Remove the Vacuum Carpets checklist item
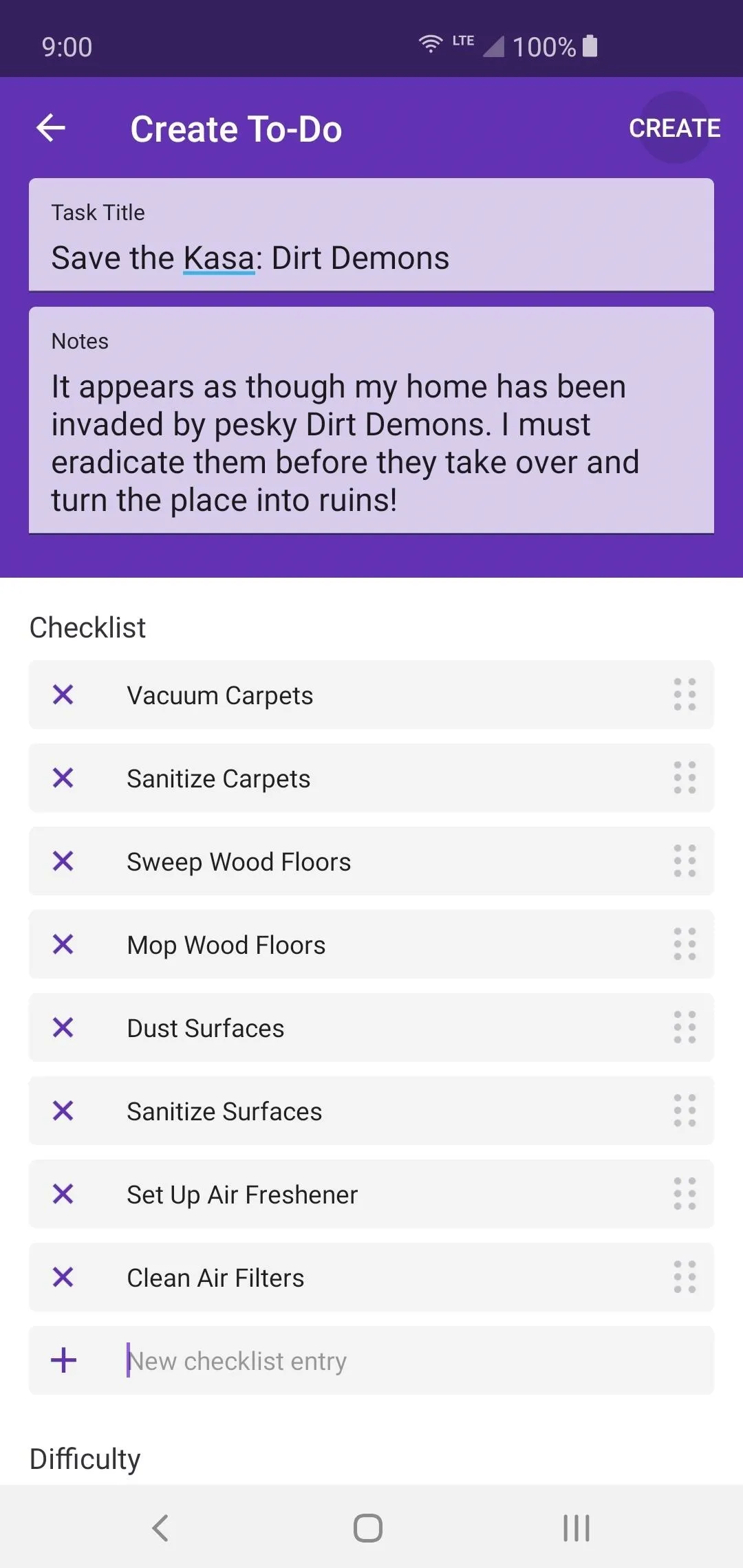The width and height of the screenshot is (743, 1568). [63, 695]
